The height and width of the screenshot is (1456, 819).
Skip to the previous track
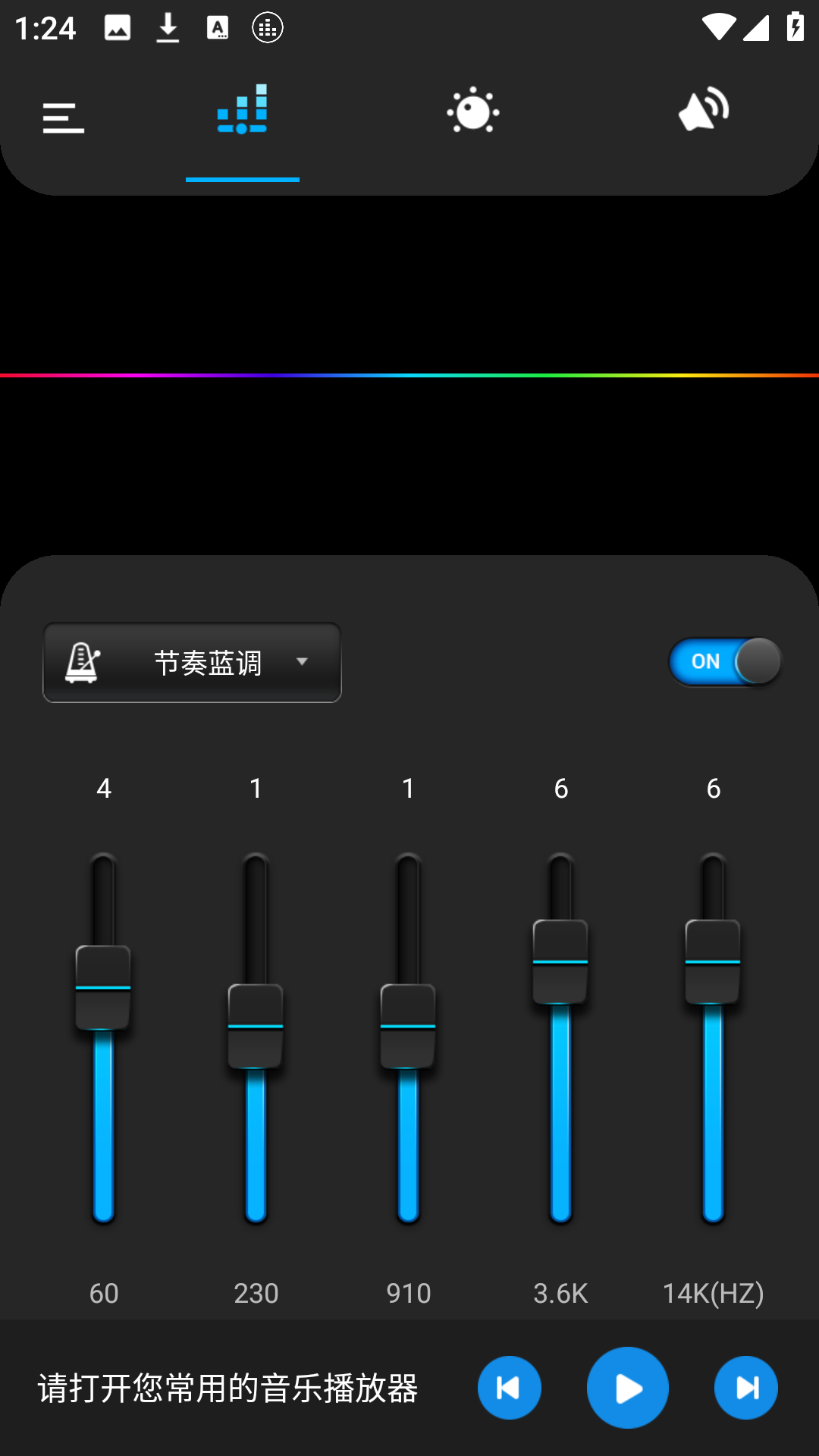tap(510, 1388)
